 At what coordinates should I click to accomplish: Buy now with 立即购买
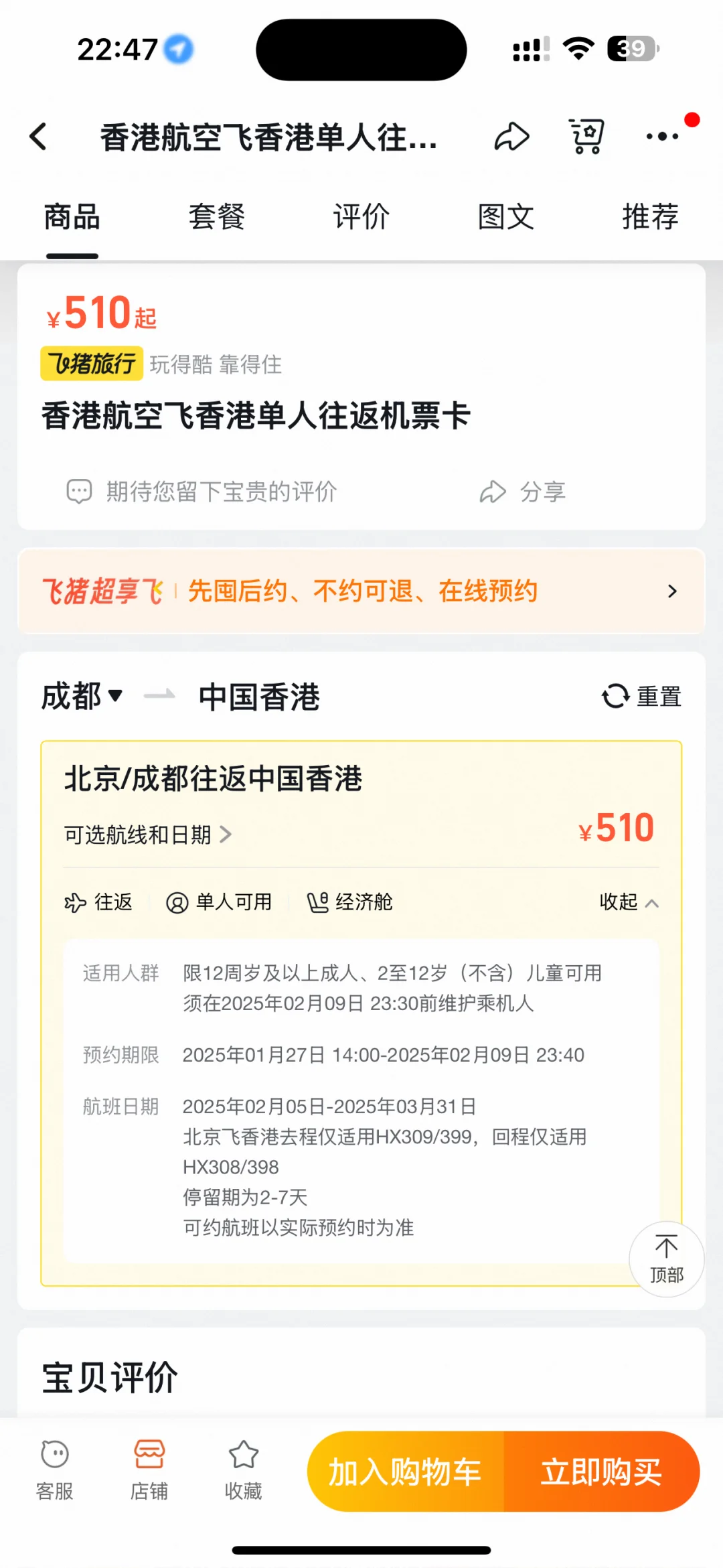click(x=602, y=1472)
